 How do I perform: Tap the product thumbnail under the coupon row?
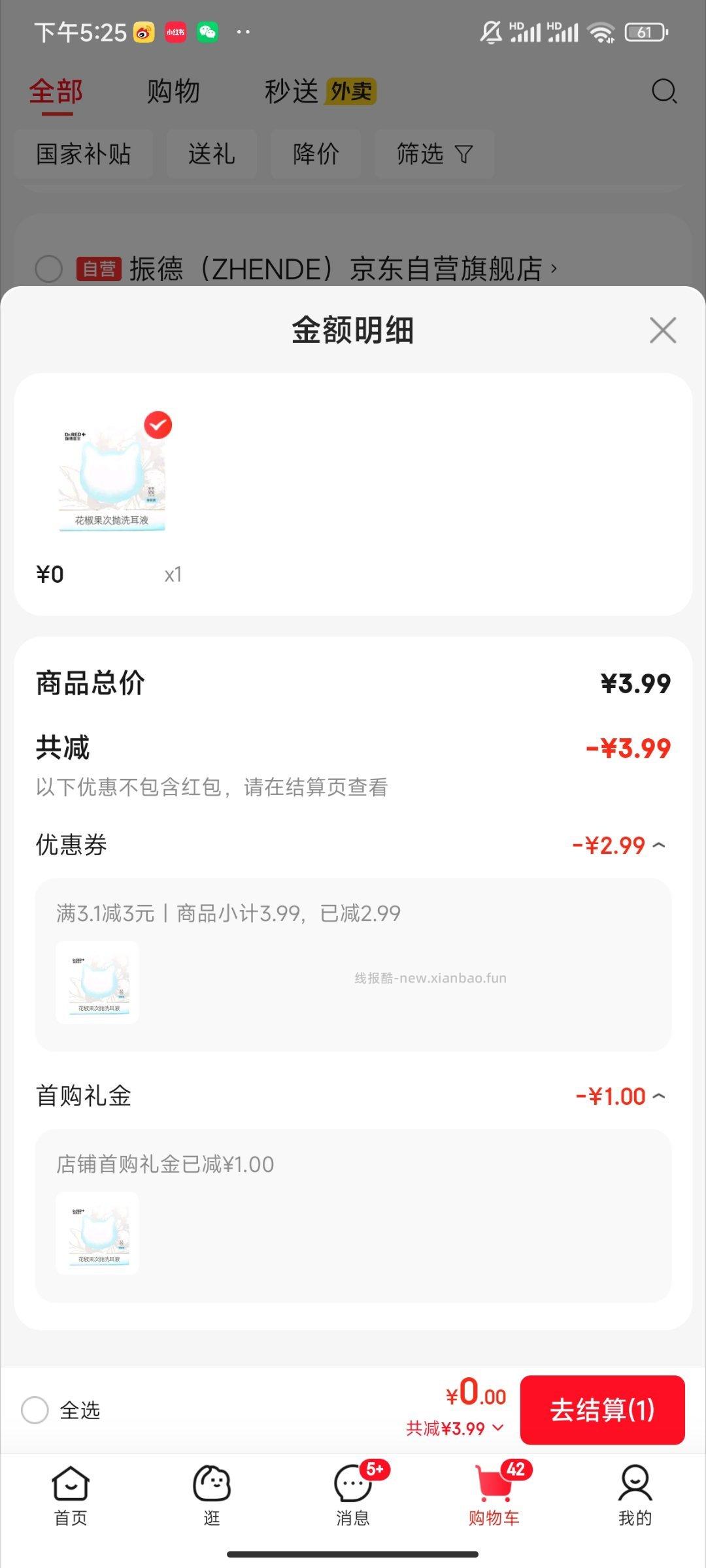tap(98, 983)
